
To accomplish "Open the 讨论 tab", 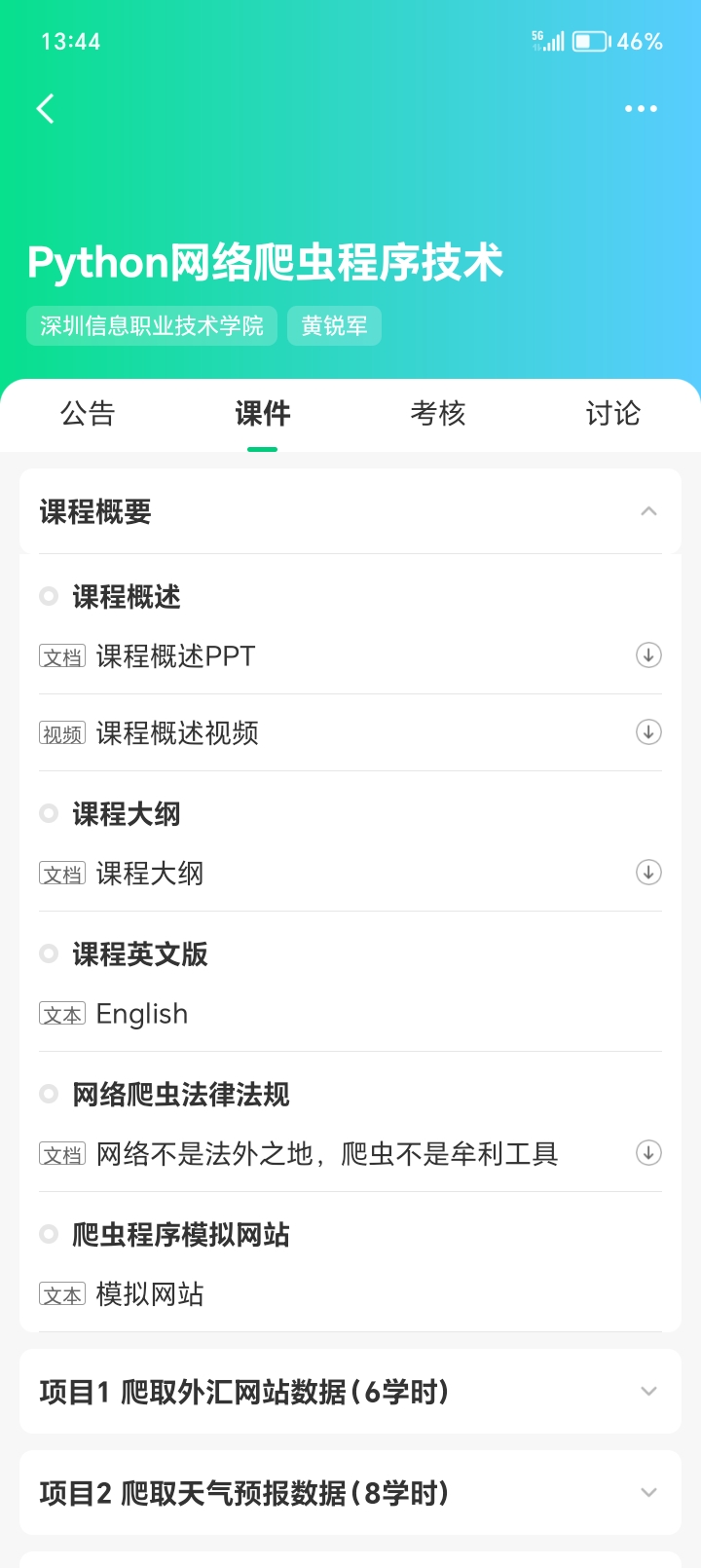I will click(613, 414).
